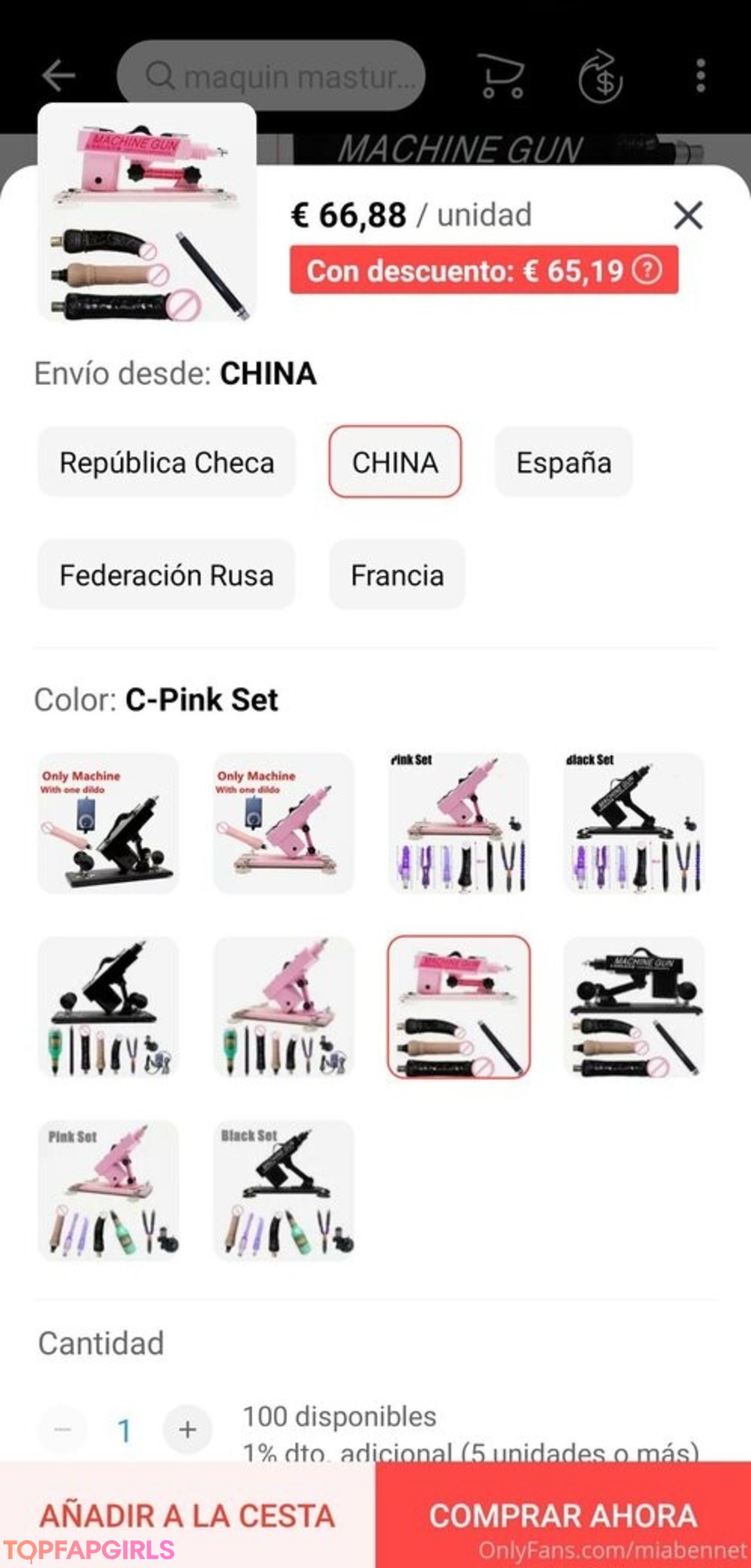751x1568 pixels.
Task: Open the coin dollar icon
Action: (x=601, y=76)
